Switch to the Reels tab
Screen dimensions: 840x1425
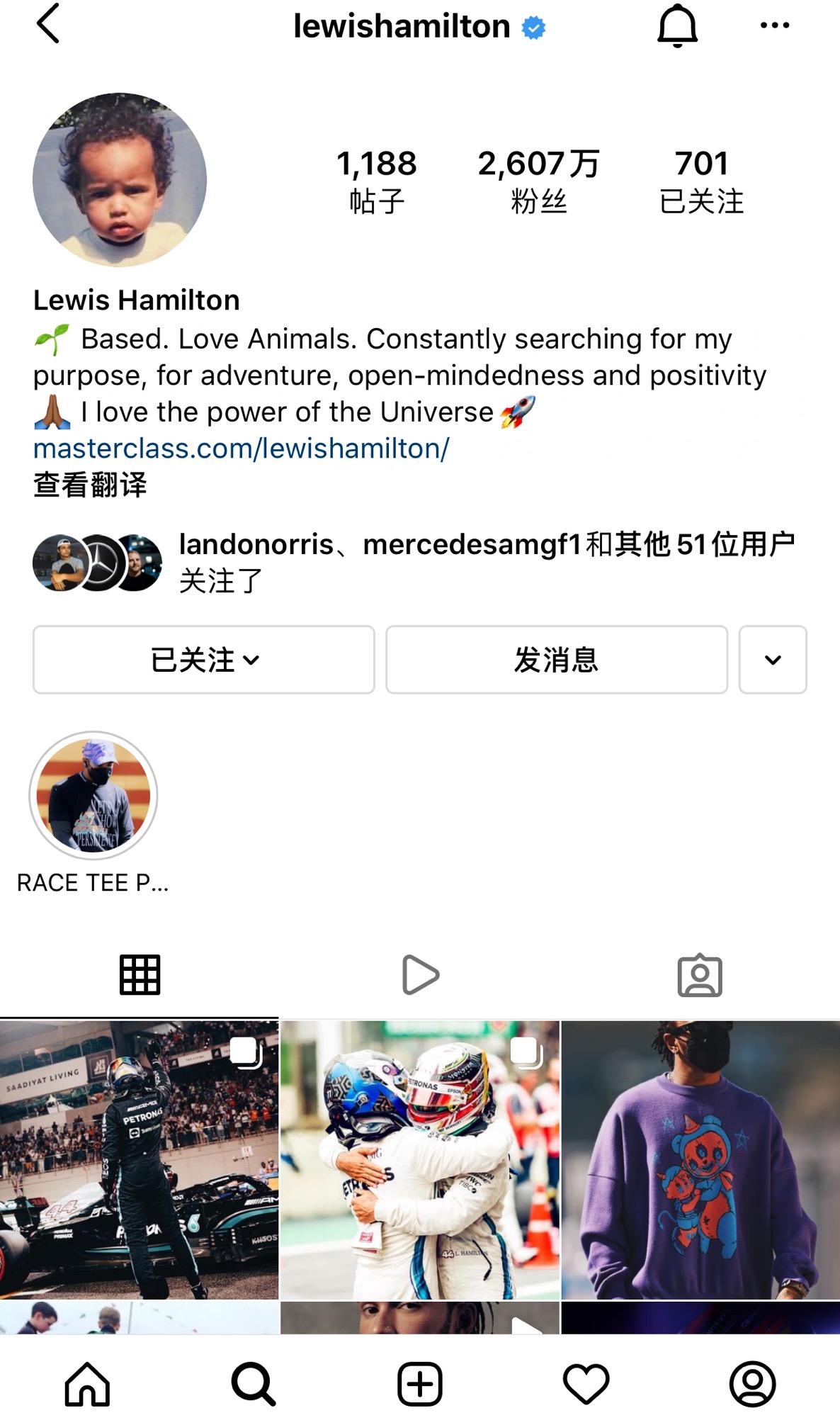[420, 975]
